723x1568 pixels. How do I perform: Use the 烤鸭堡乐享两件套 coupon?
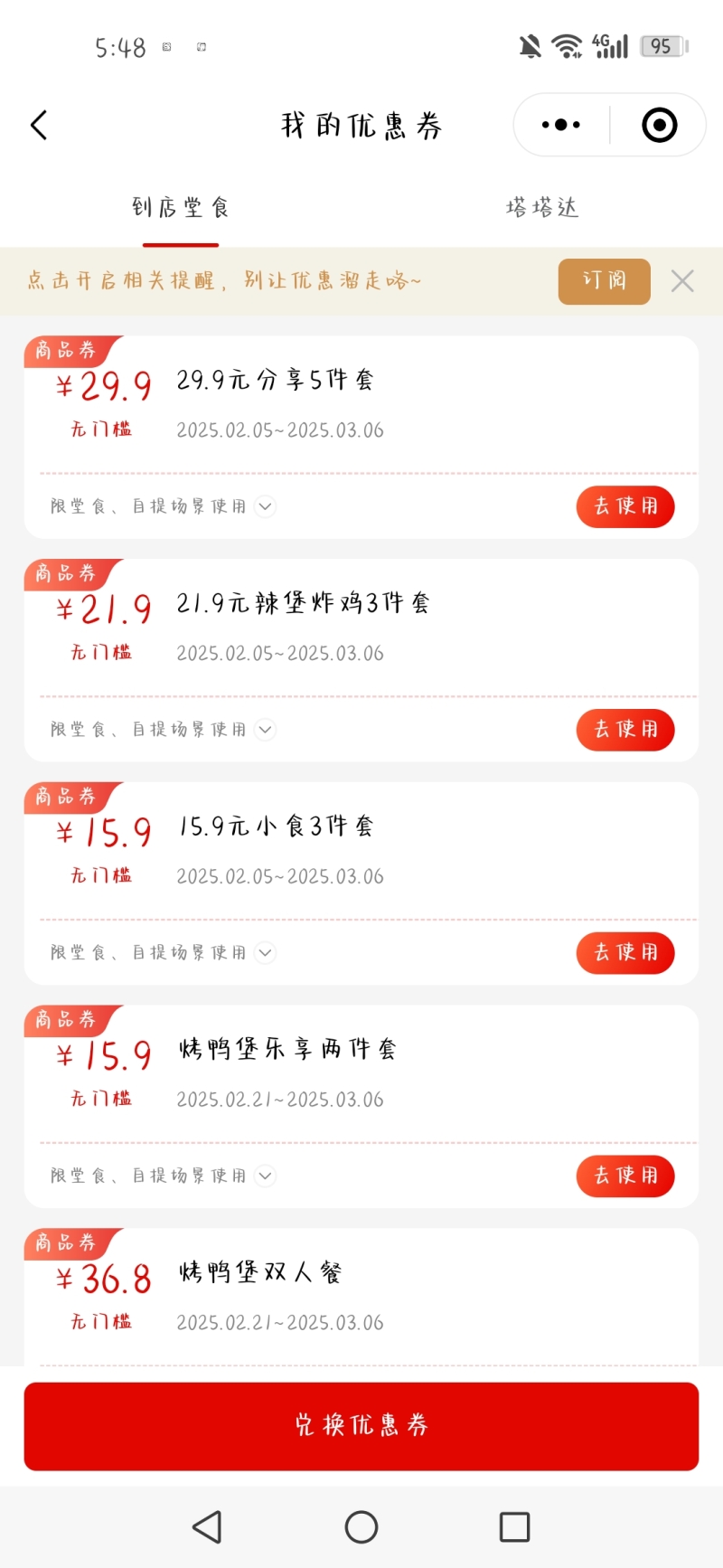point(625,1176)
